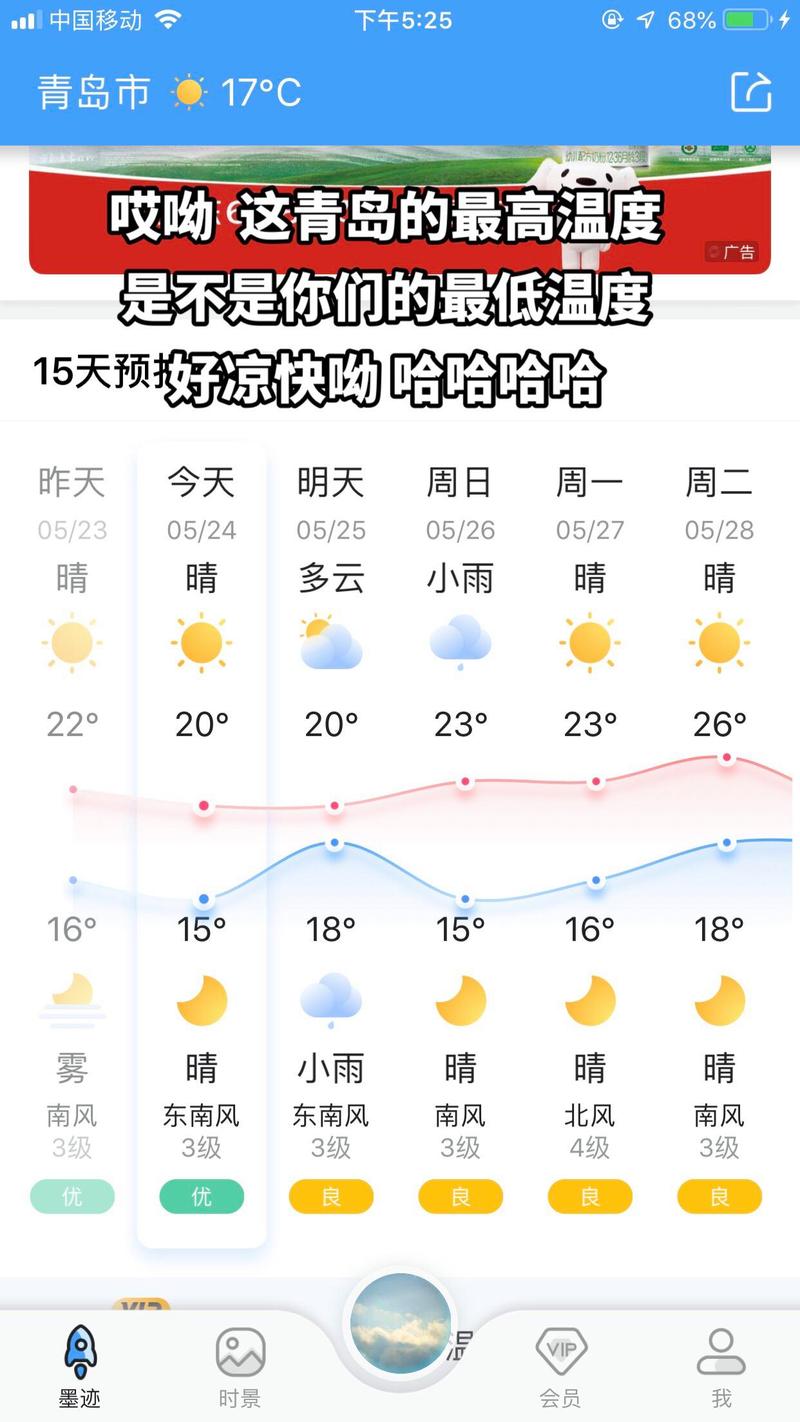Tap the 优 air quality badge for 今天
This screenshot has width=800, height=1422.
pyautogui.click(x=201, y=1196)
